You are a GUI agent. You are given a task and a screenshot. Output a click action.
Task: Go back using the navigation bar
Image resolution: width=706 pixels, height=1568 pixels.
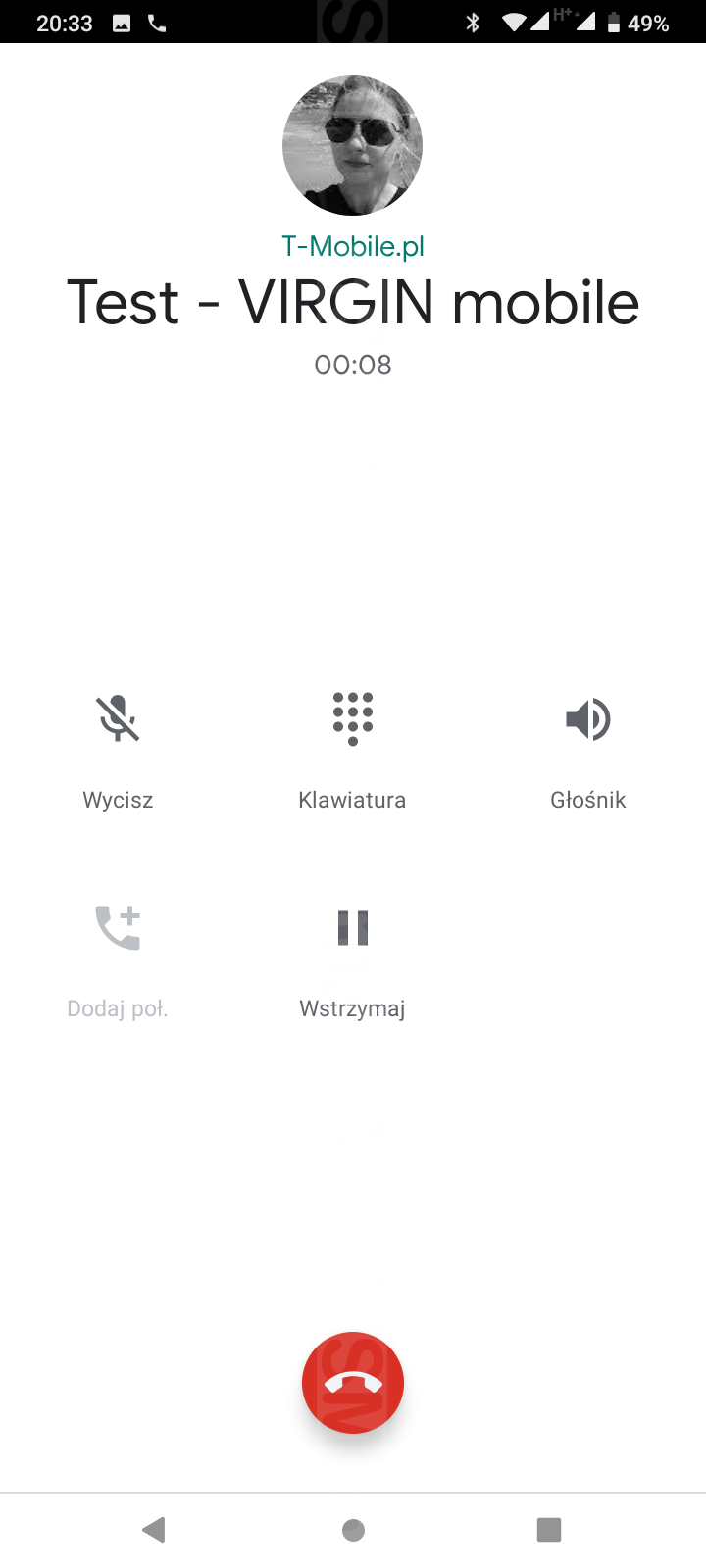pyautogui.click(x=154, y=1530)
